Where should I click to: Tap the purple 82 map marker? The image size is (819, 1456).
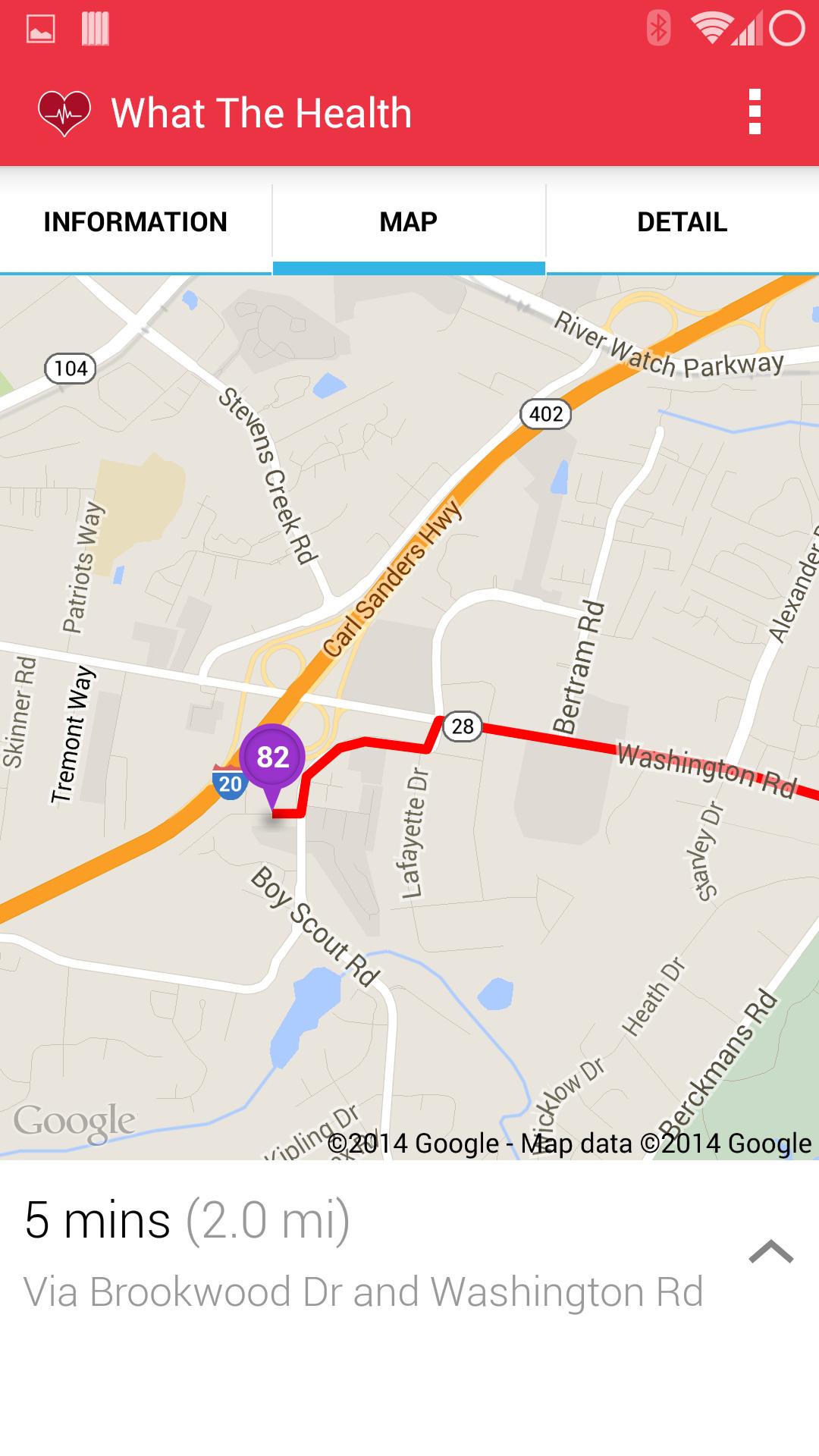(x=272, y=759)
